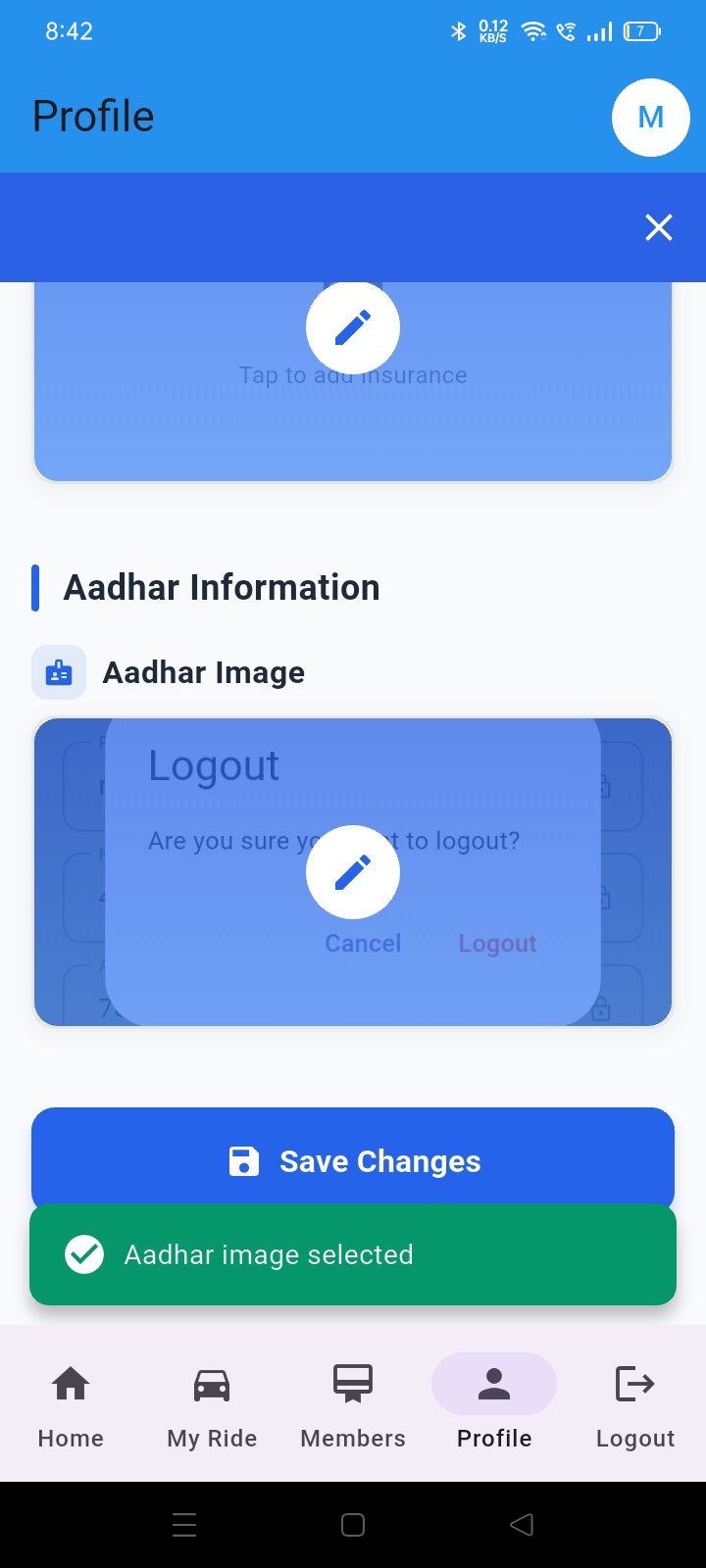Viewport: 706px width, 1568px height.
Task: Open the M profile avatar
Action: (x=650, y=118)
